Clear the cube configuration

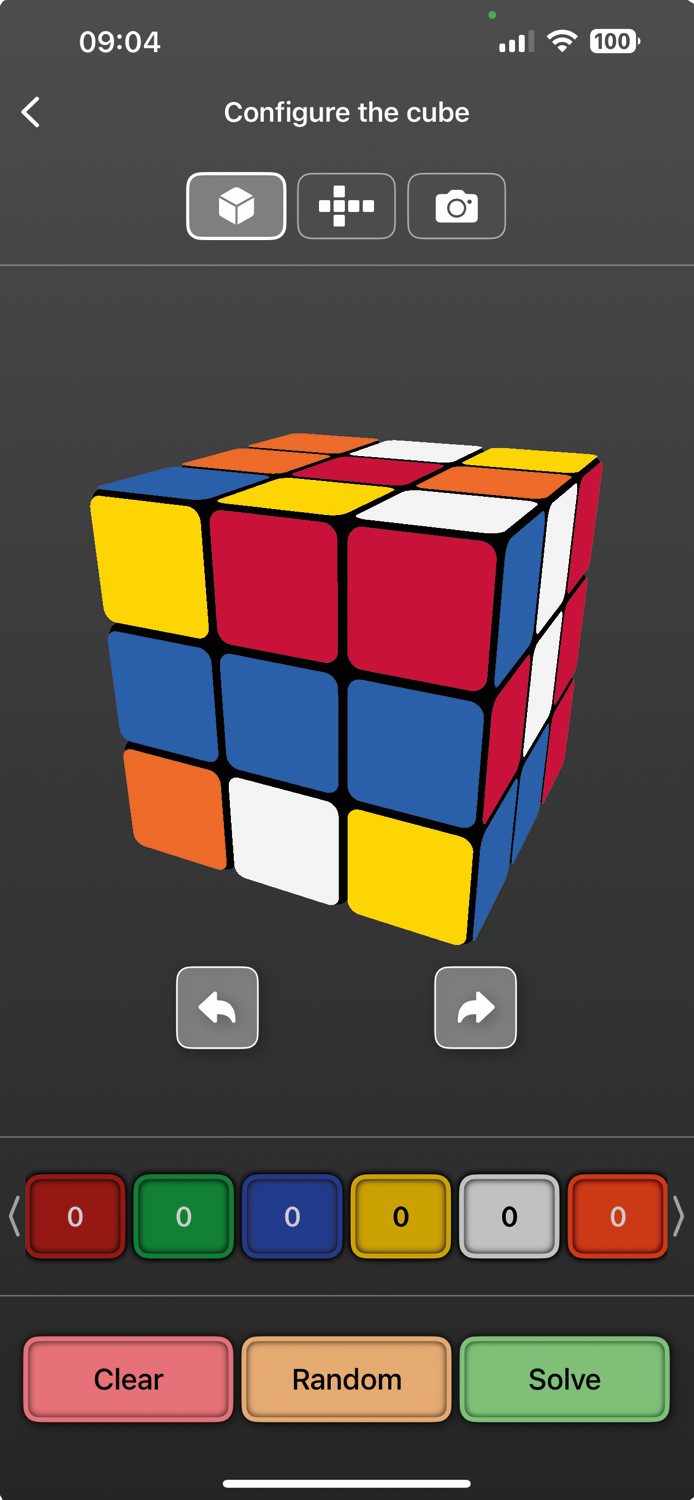click(128, 1379)
